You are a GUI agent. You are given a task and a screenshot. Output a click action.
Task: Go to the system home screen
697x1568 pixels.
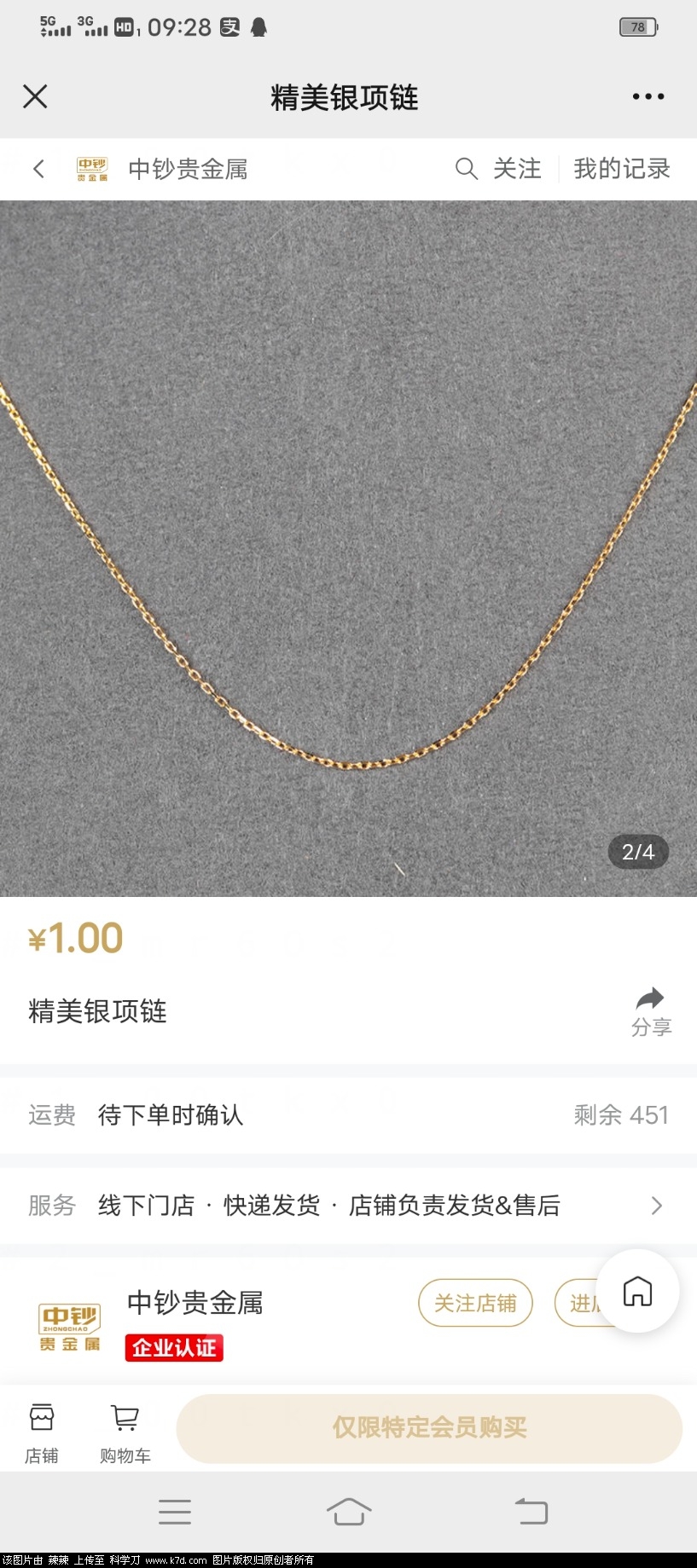click(x=348, y=1512)
